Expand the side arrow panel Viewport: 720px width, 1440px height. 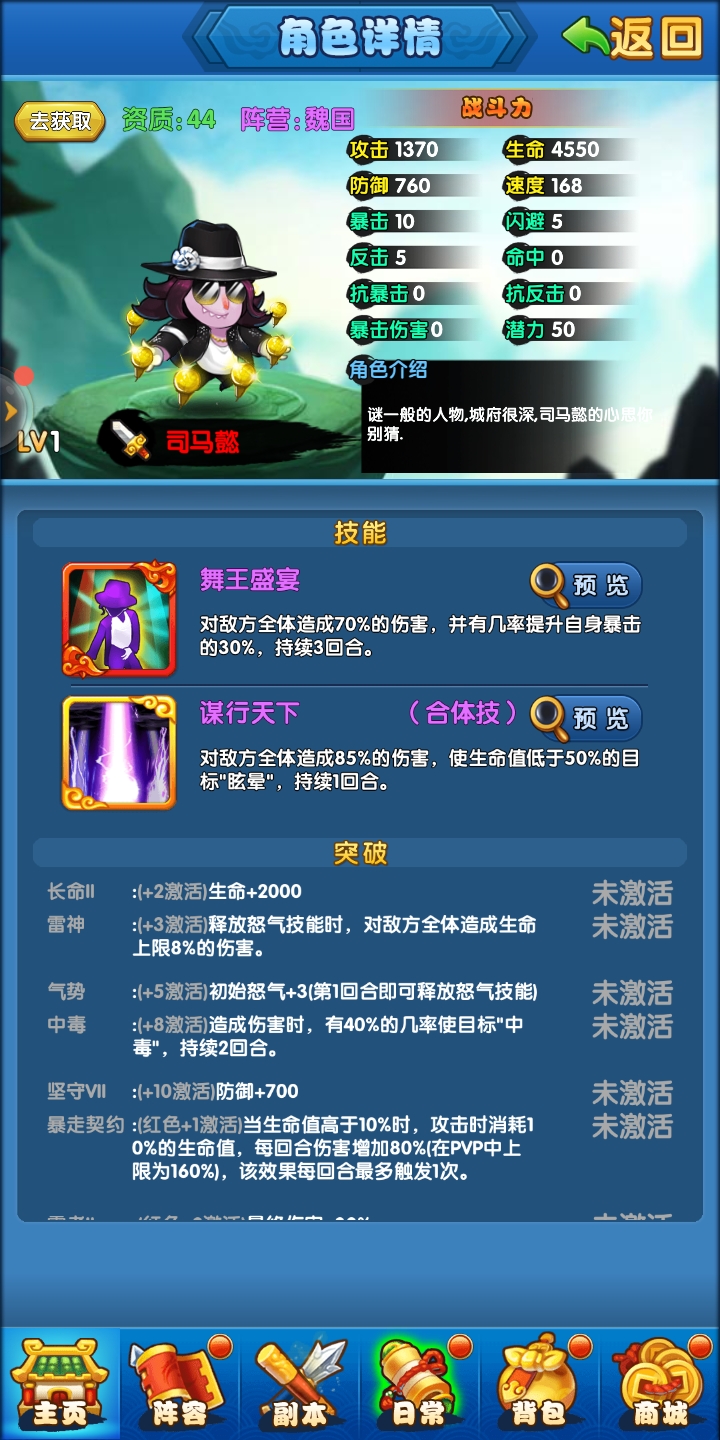coord(11,411)
